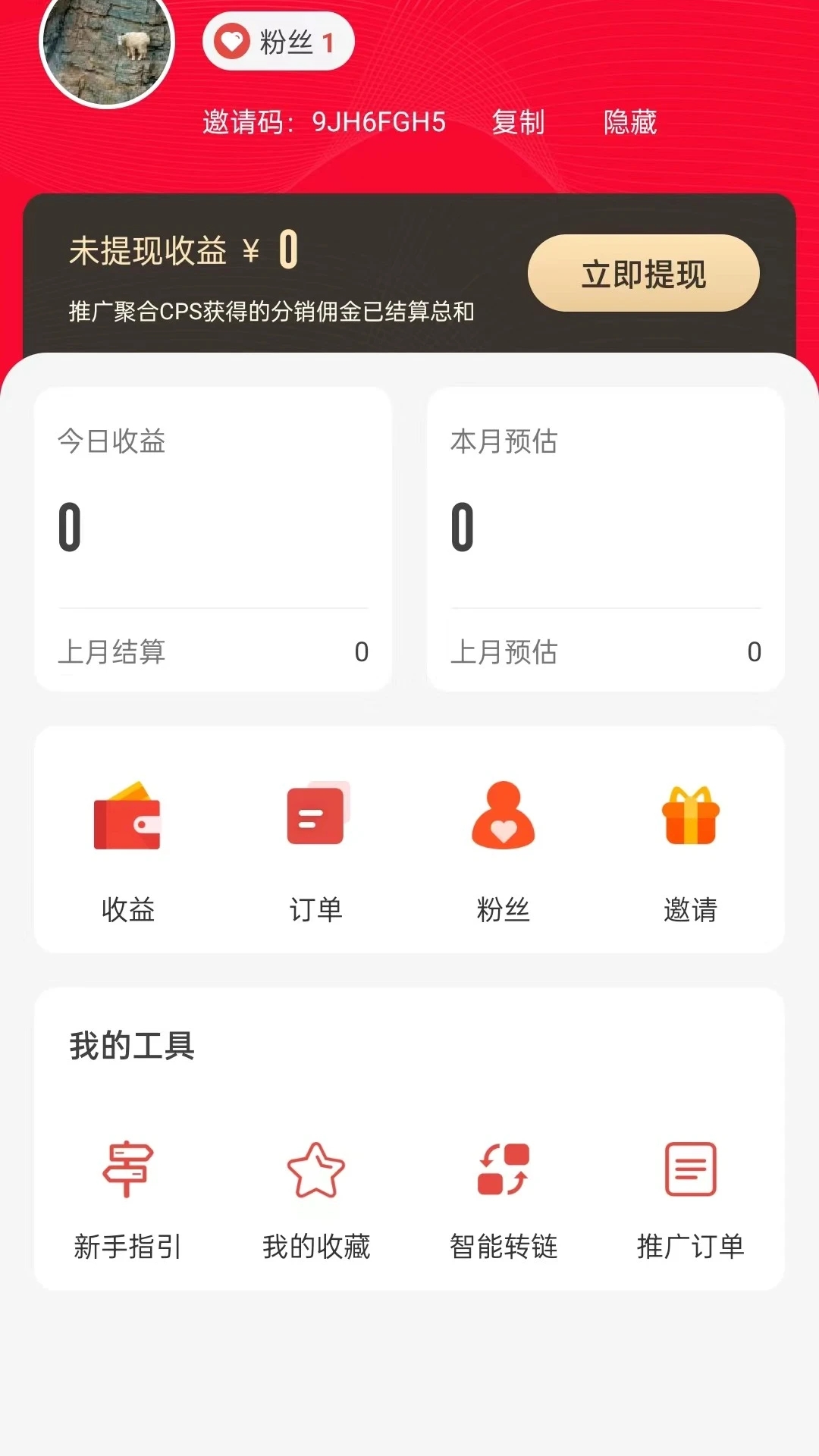The width and height of the screenshot is (819, 1456).
Task: Open the 粉丝 1 follower badge
Action: pos(279,42)
